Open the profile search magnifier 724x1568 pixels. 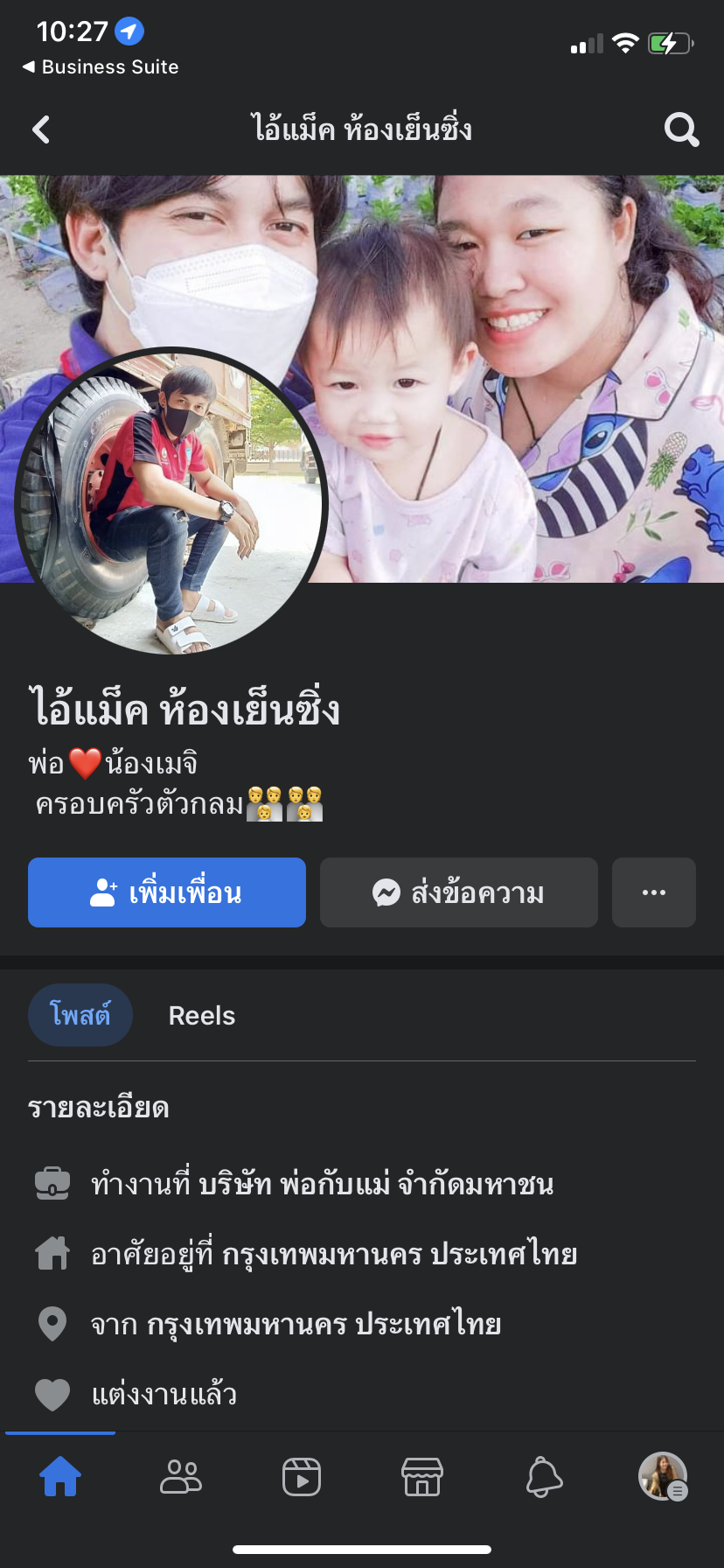click(x=681, y=129)
